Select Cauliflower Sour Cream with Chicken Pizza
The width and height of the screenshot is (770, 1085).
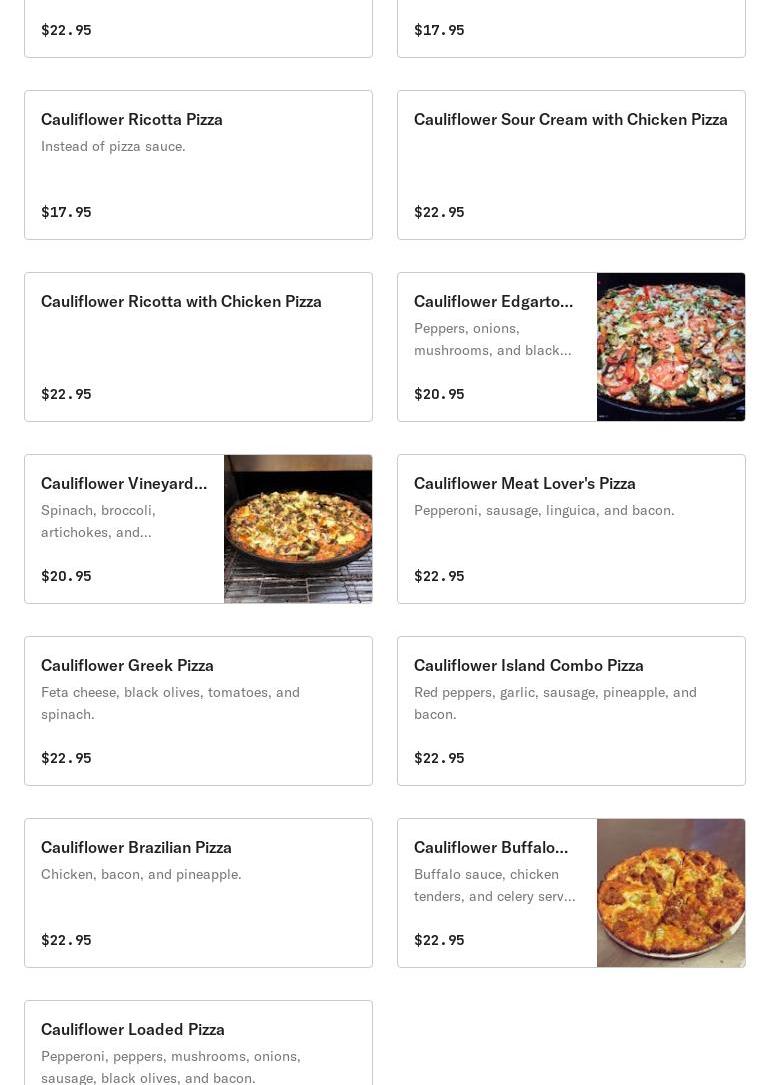point(571,165)
